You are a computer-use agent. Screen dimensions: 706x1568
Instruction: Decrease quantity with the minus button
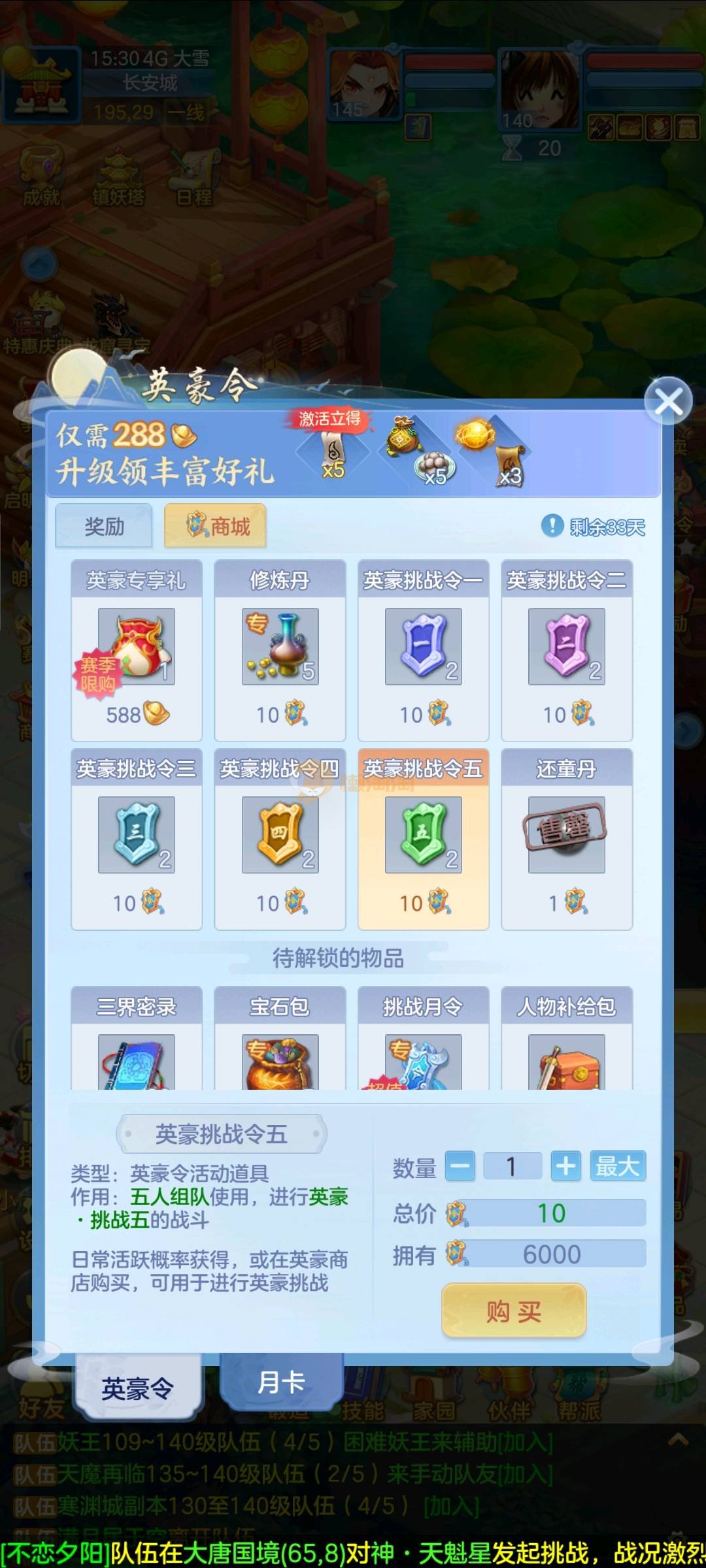click(x=460, y=1166)
